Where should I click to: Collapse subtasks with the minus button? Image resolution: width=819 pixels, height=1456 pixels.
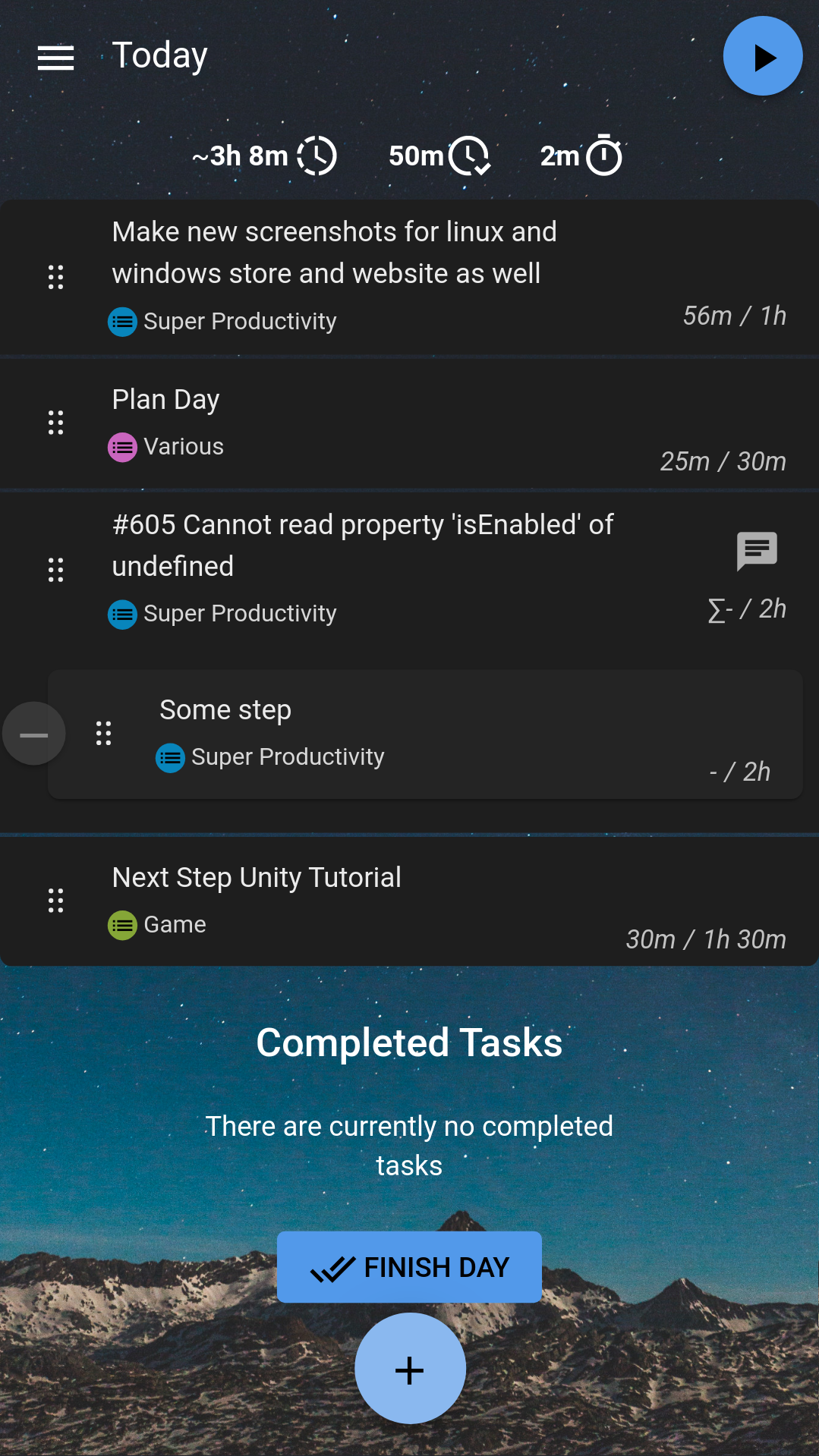33,734
